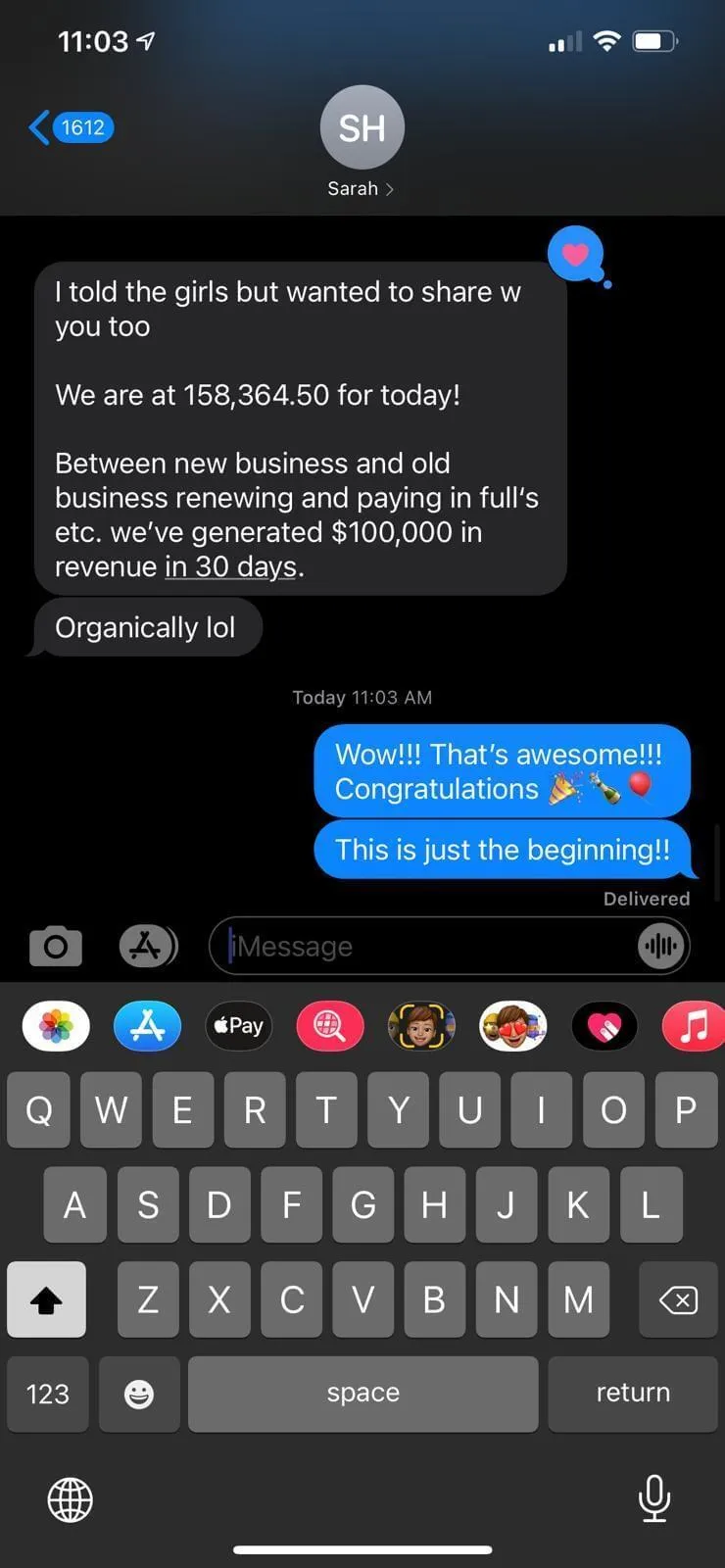Open Apple Pay in app drawer
725x1568 pixels.
[239, 1026]
